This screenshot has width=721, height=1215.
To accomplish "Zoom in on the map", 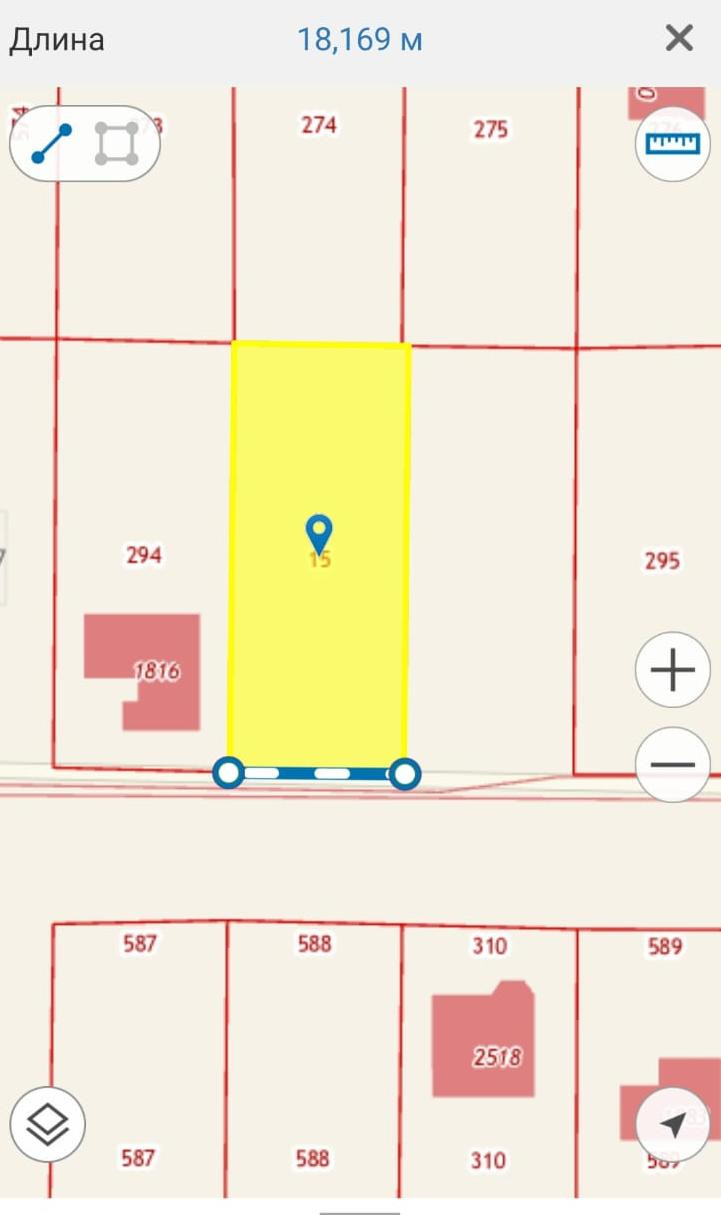I will (x=673, y=670).
